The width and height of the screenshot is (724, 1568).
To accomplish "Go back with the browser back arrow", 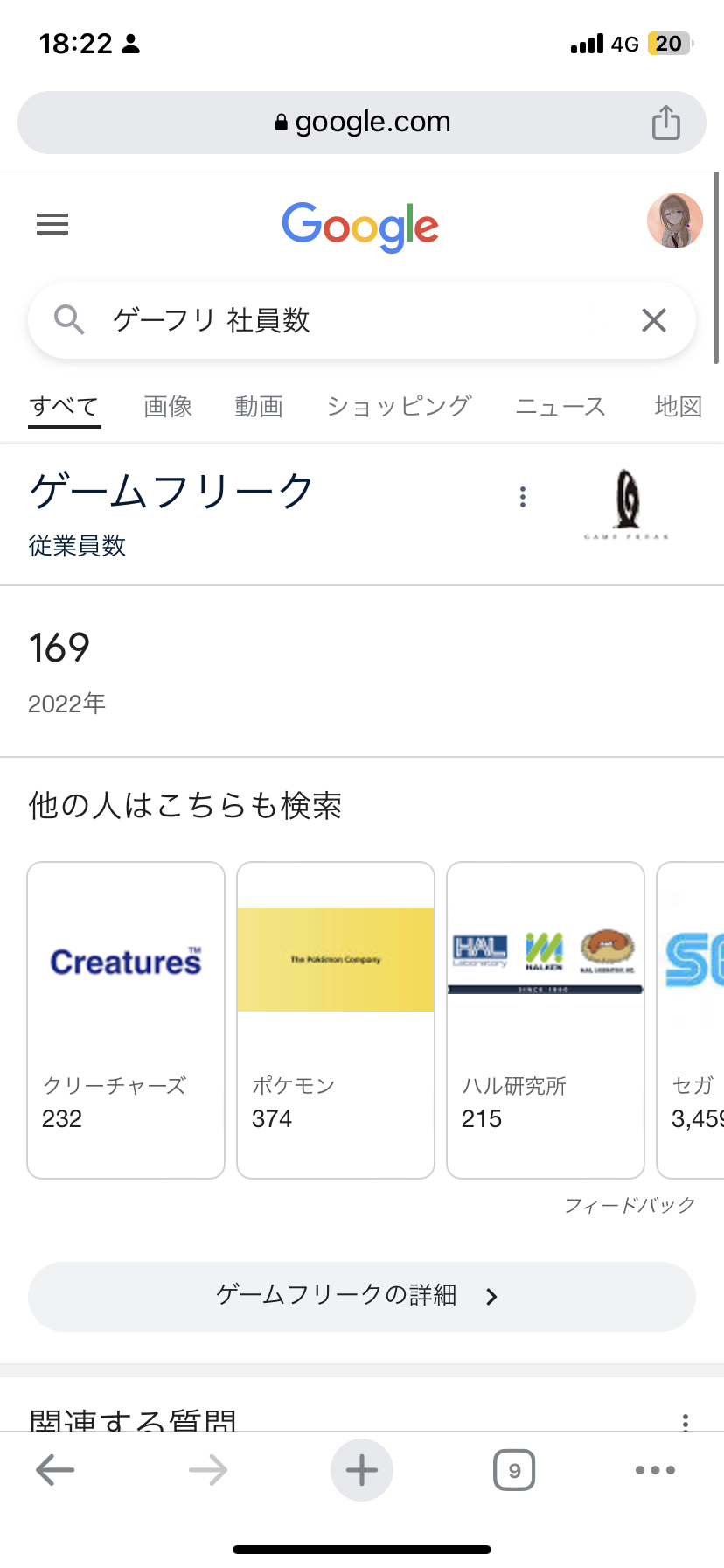I will tap(55, 1470).
